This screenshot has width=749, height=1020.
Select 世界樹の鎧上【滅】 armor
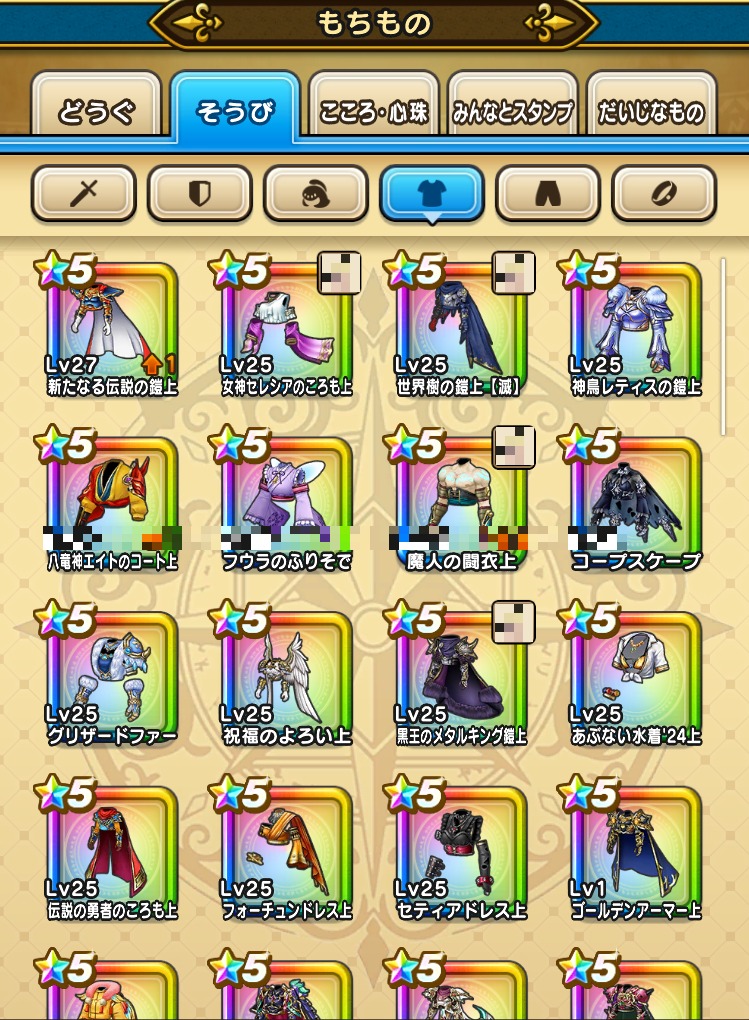[460, 330]
